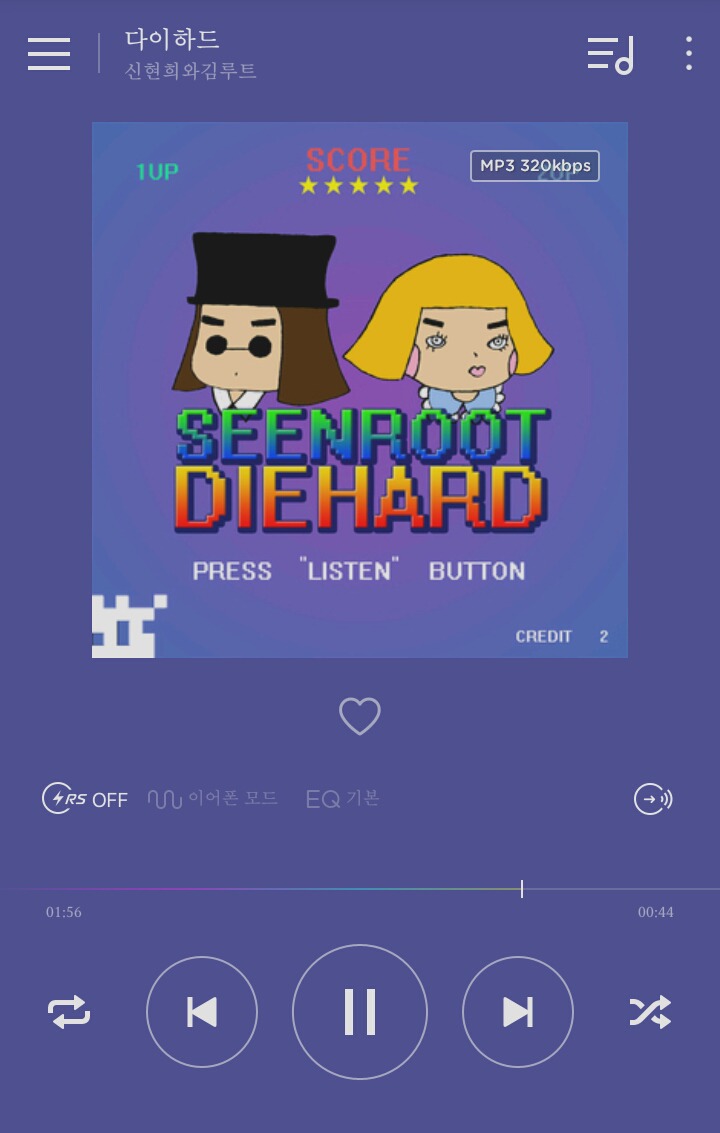The image size is (720, 1133).
Task: Tap the SEENROOT DIEHARD album cover
Action: 360,390
